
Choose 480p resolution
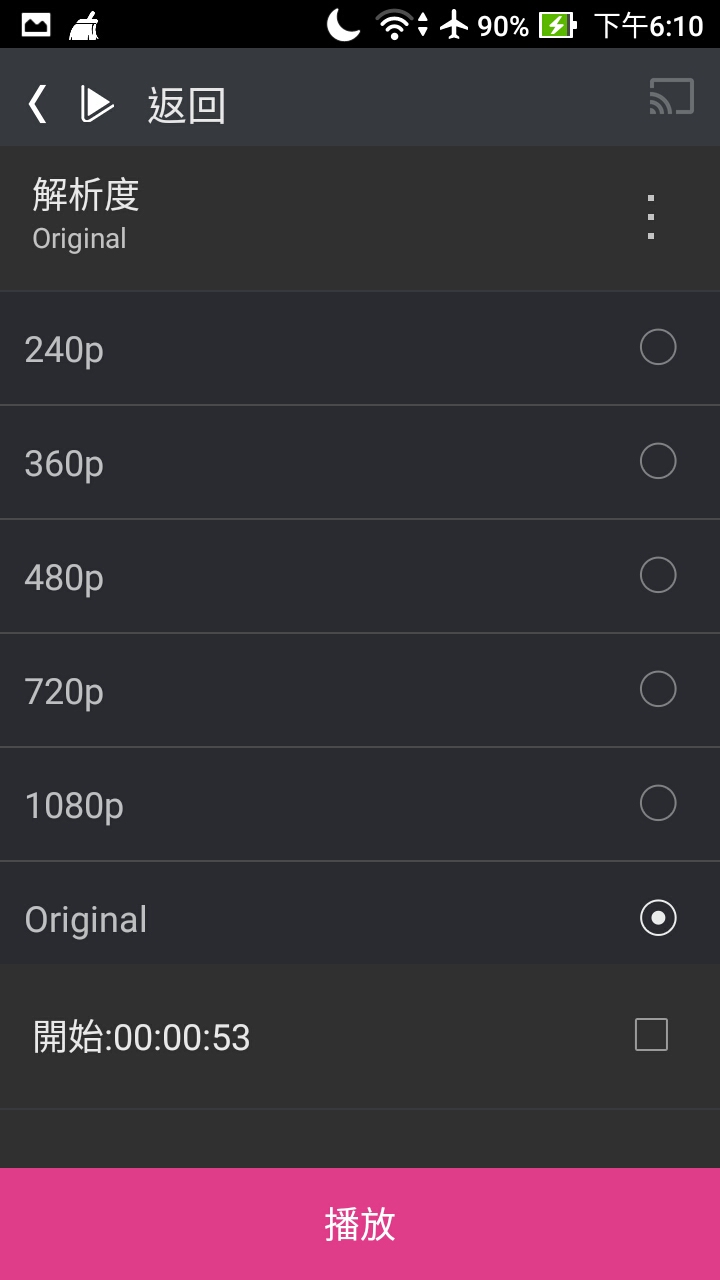click(x=360, y=577)
